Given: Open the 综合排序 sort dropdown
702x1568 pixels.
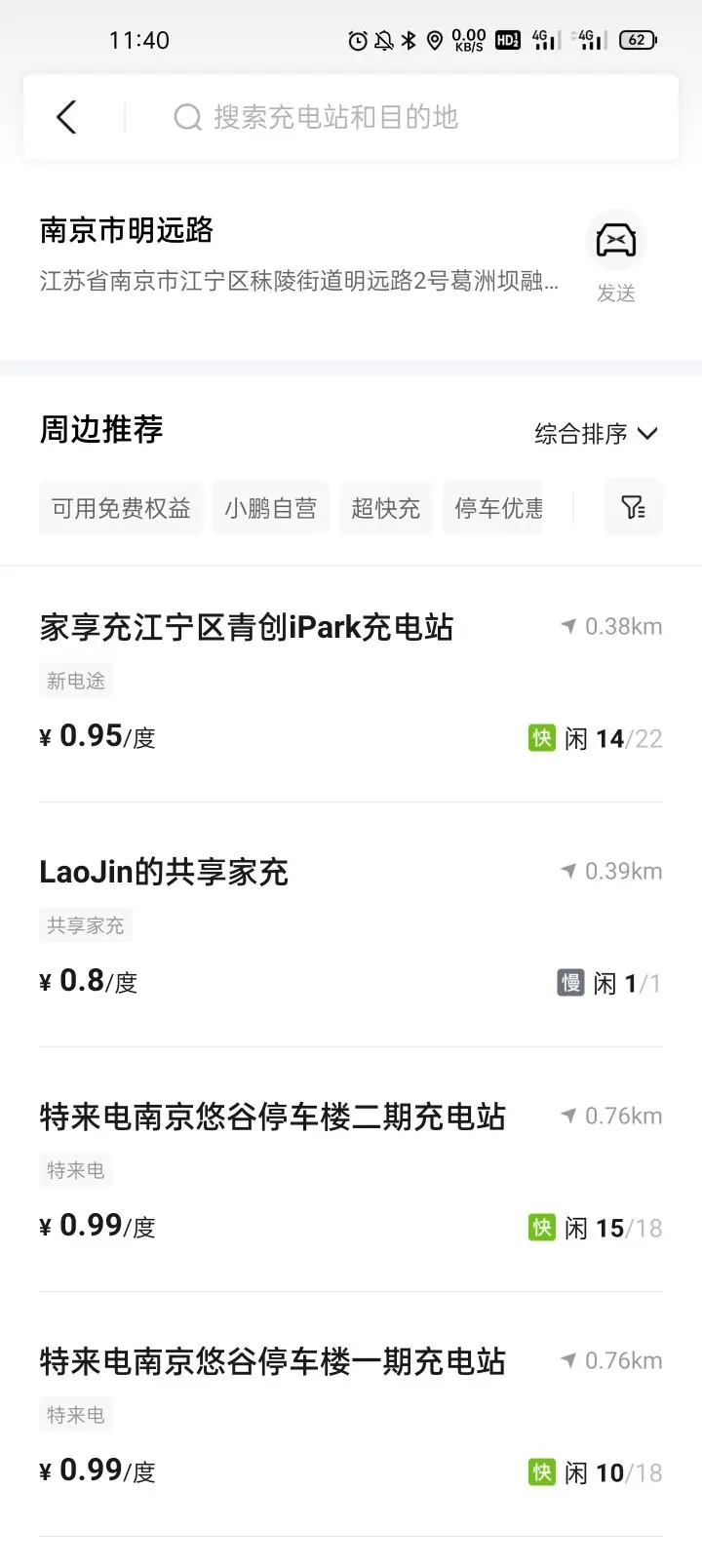Looking at the screenshot, I should [x=597, y=433].
